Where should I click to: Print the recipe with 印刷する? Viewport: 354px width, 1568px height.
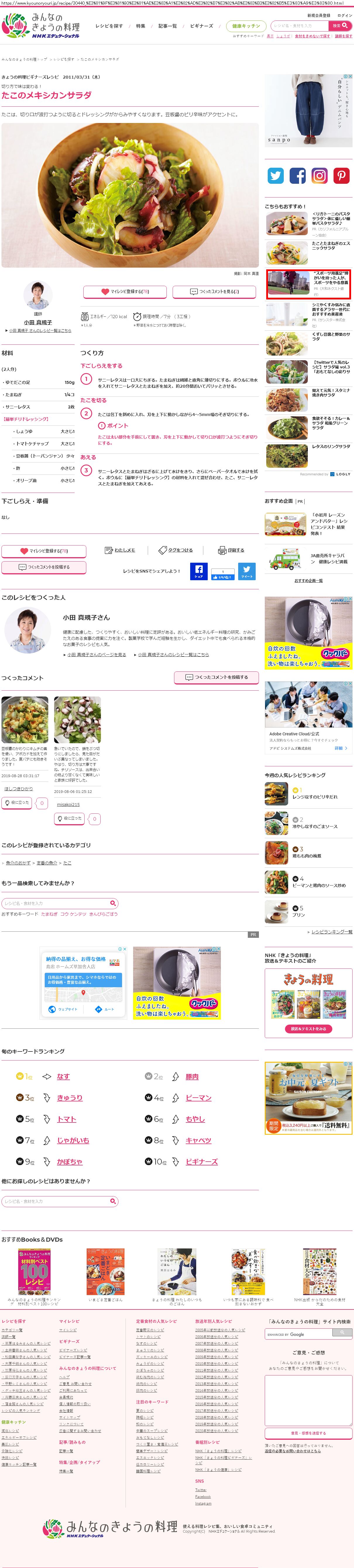click(x=231, y=550)
